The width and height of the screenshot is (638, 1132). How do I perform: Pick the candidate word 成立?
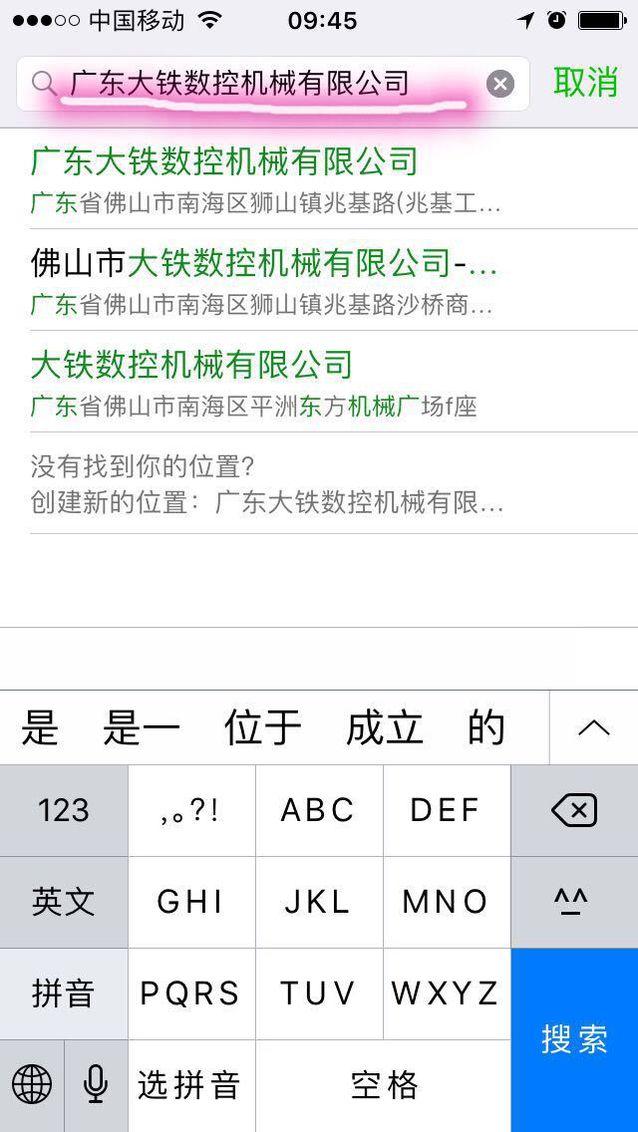tap(384, 728)
